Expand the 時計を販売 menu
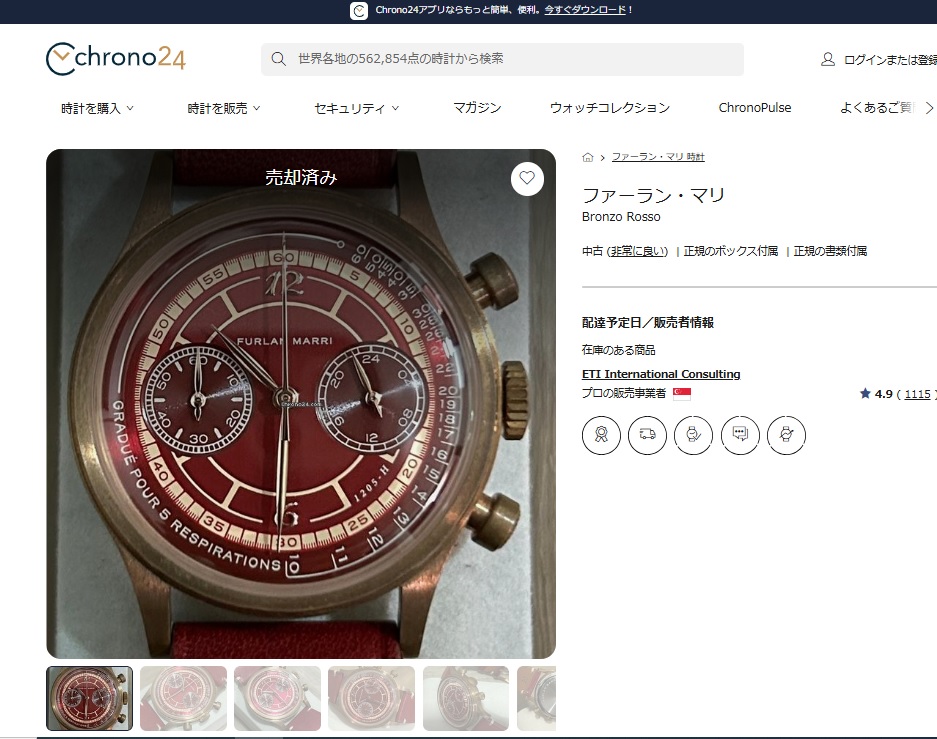This screenshot has height=739, width=937. (x=224, y=108)
